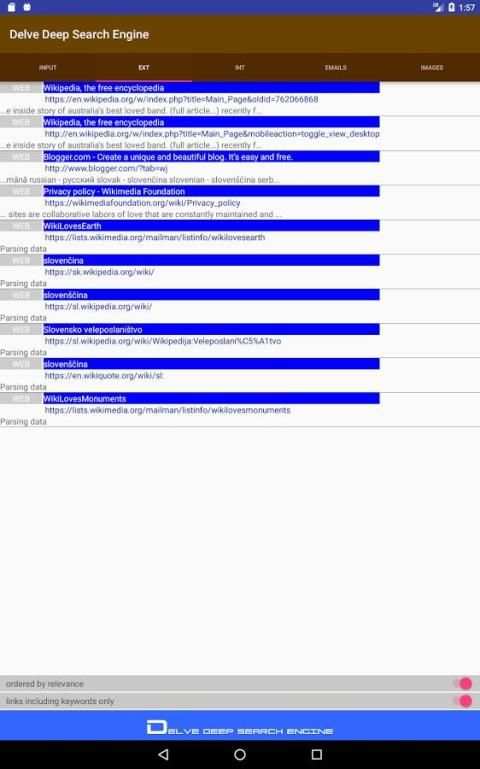The height and width of the screenshot is (769, 480).
Task: Switch to the INT tab
Action: pos(240,67)
